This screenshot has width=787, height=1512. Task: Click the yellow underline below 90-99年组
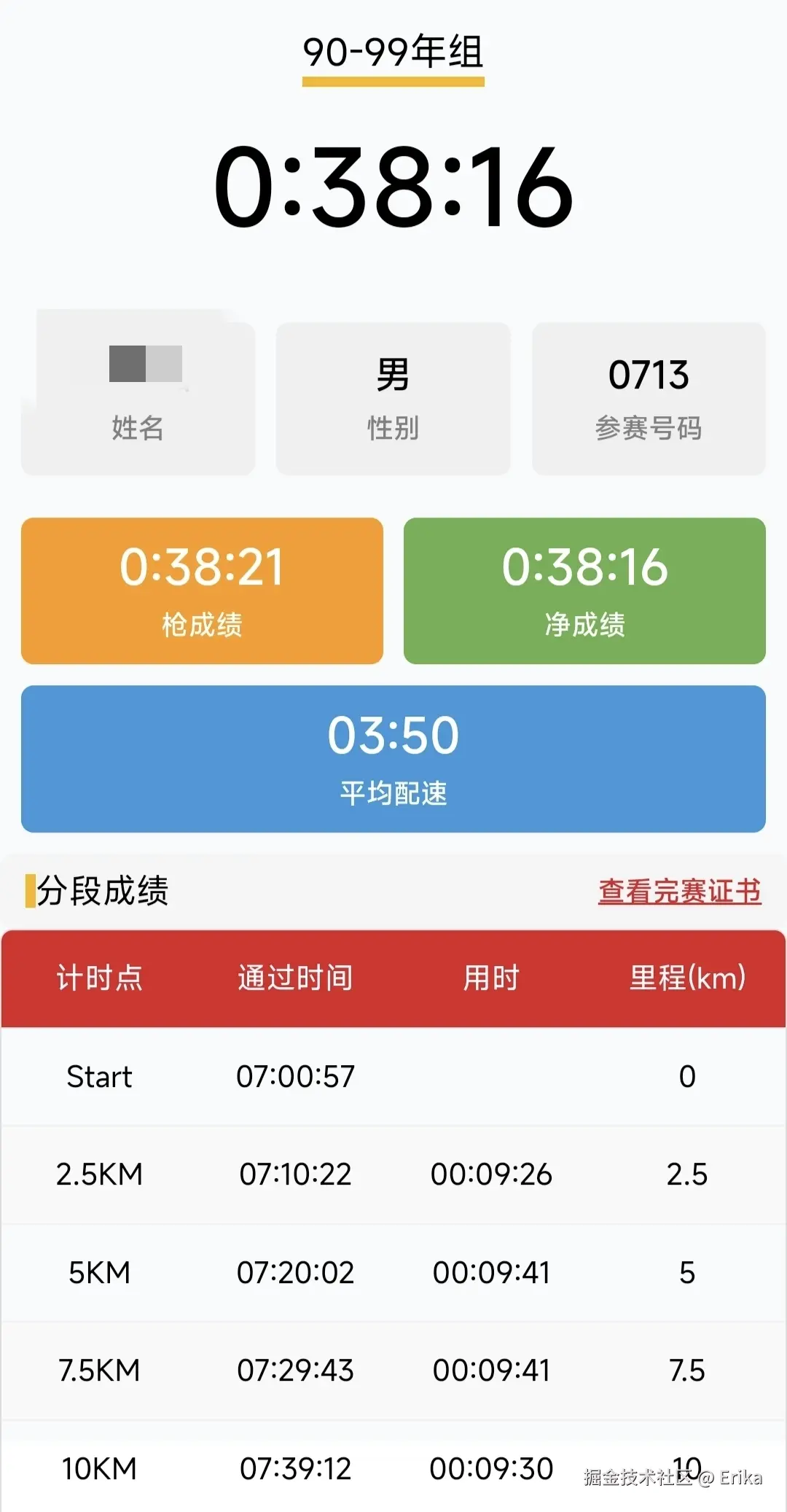click(x=393, y=82)
